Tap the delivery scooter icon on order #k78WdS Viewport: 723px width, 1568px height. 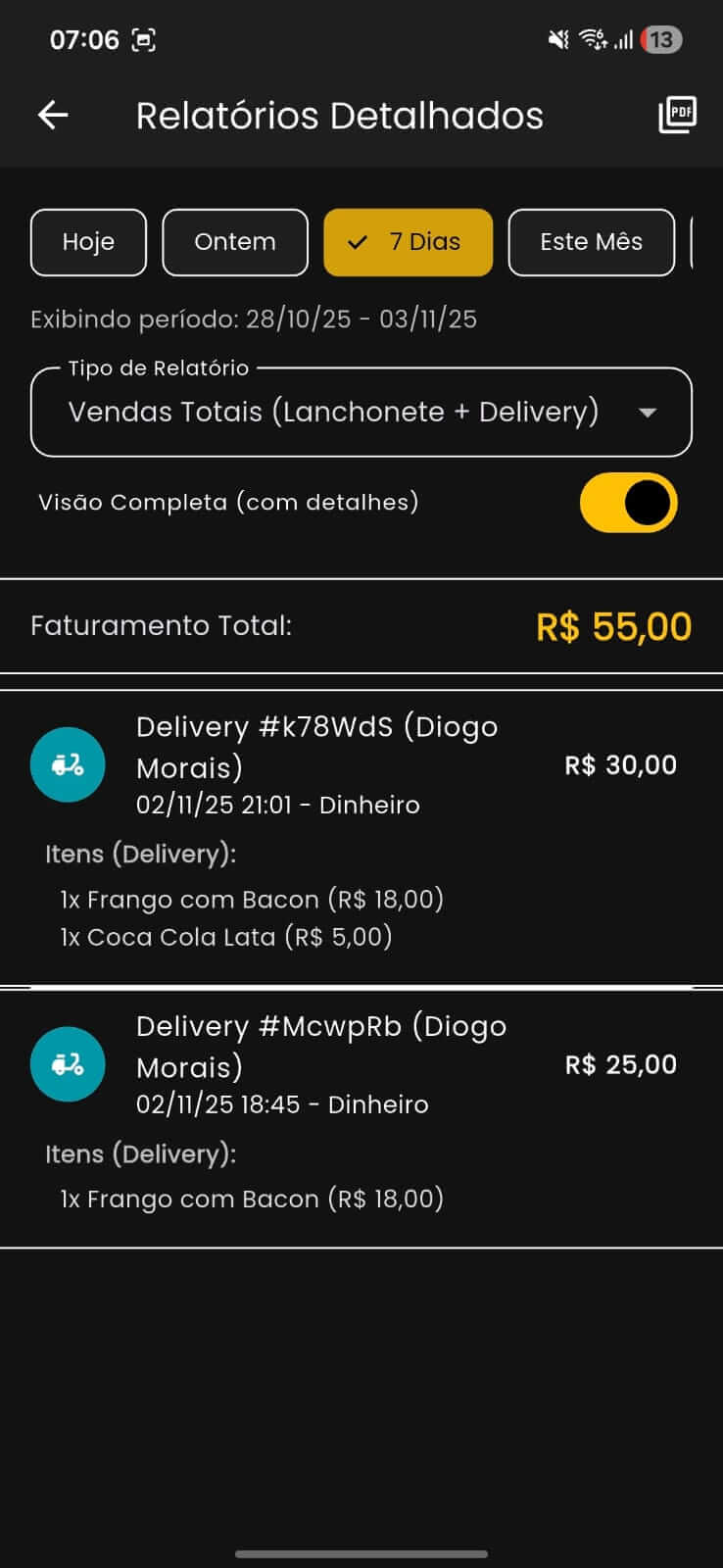[67, 764]
